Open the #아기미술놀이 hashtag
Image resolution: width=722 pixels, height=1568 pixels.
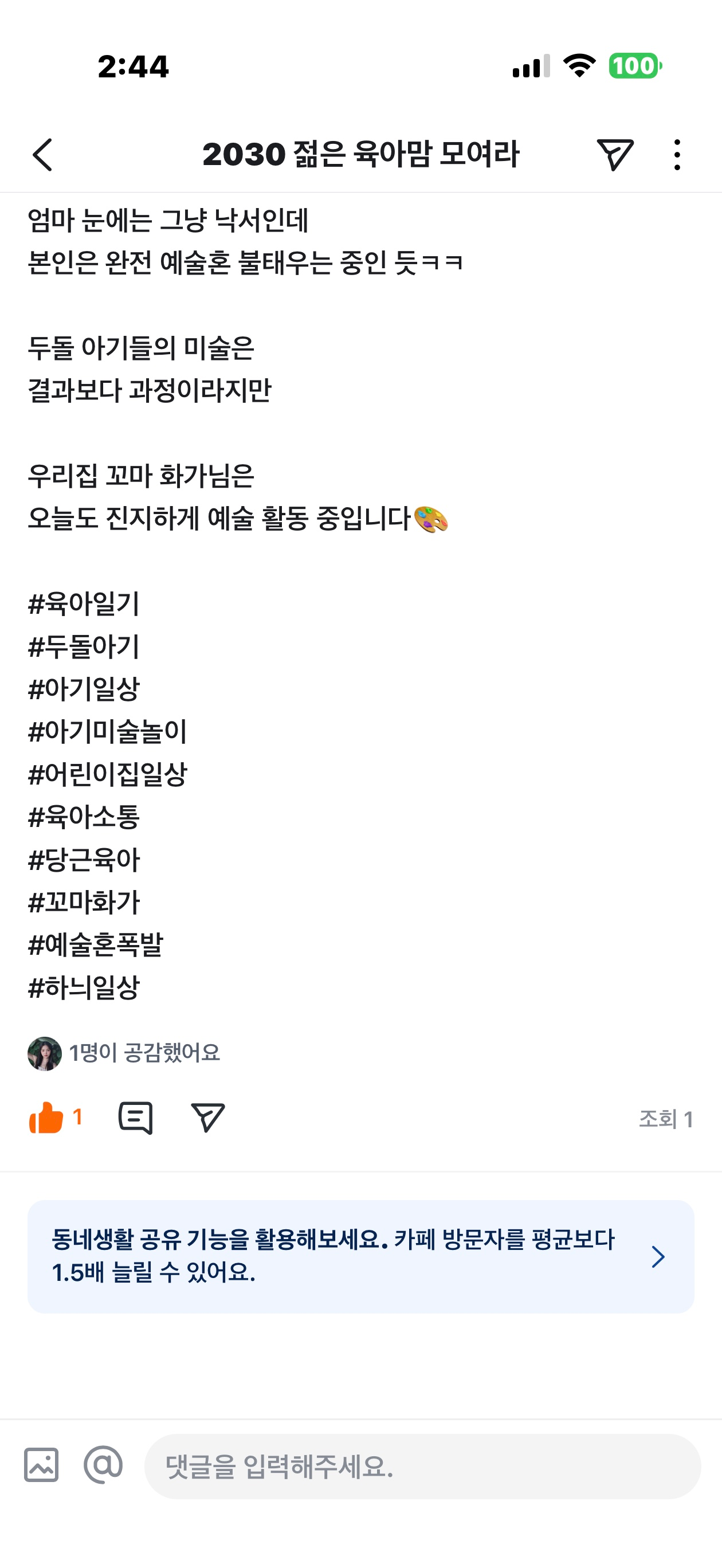pyautogui.click(x=107, y=732)
